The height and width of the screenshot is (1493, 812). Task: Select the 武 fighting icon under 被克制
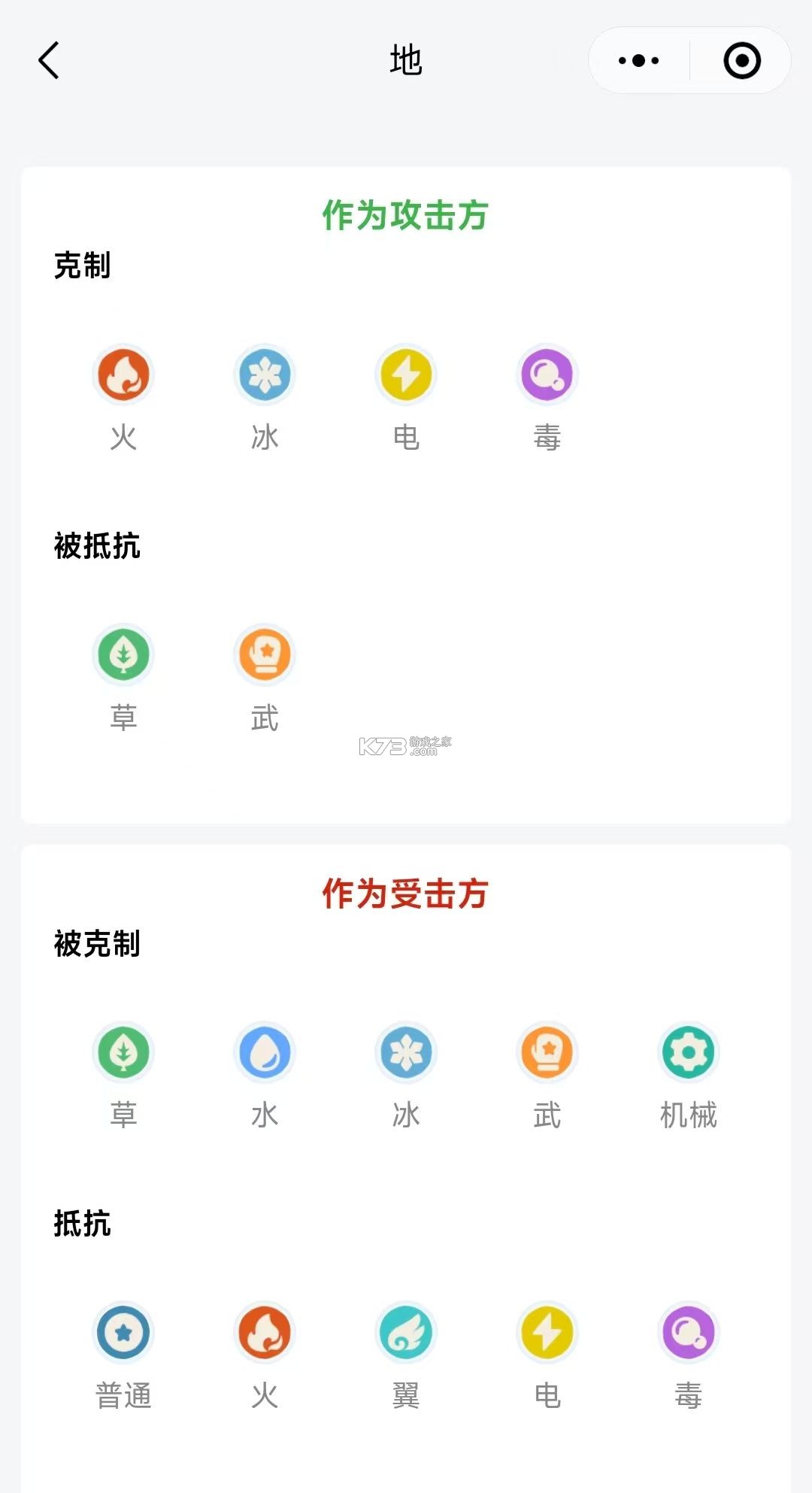[547, 1053]
